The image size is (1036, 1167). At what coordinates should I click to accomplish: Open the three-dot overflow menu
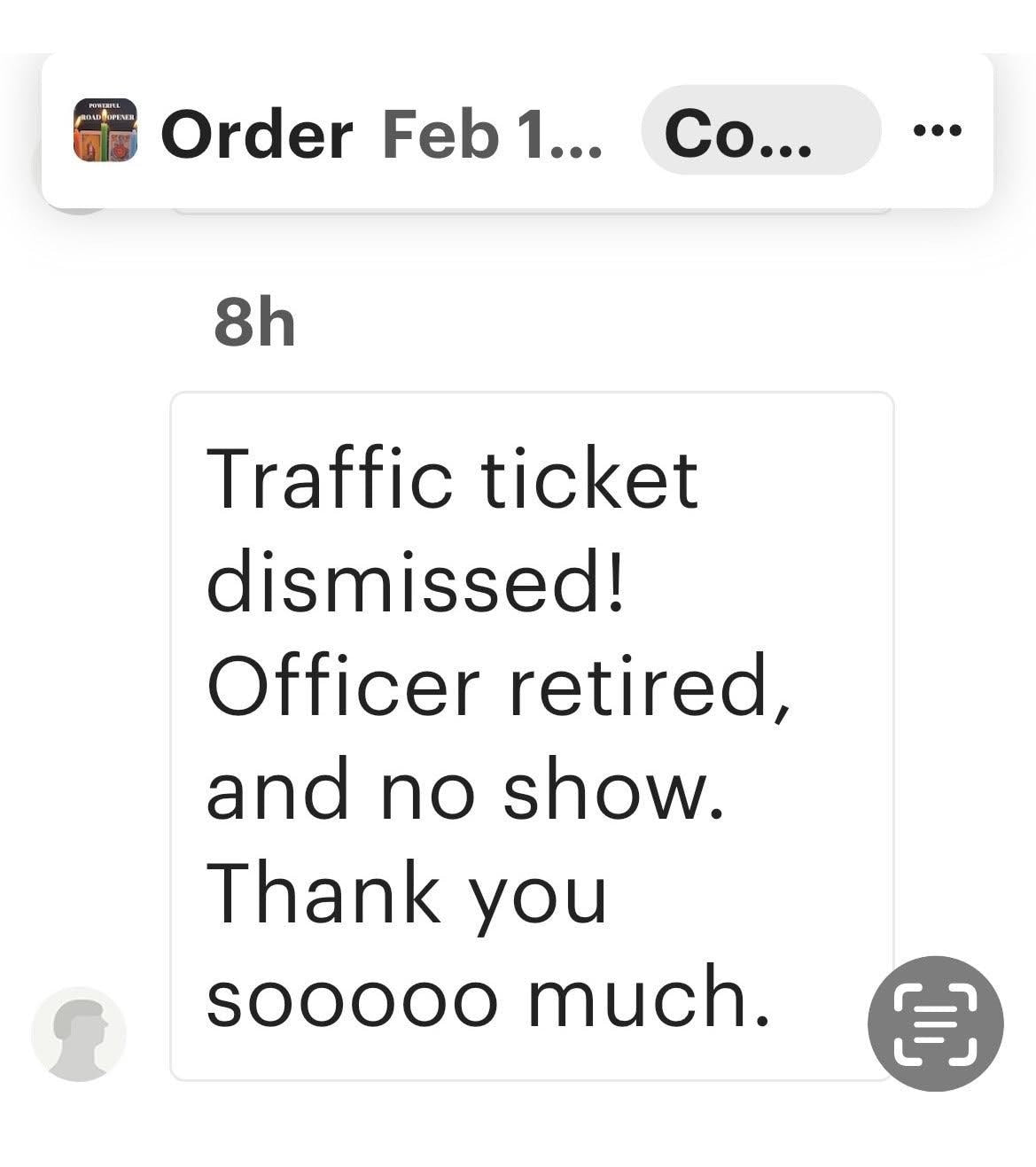937,130
